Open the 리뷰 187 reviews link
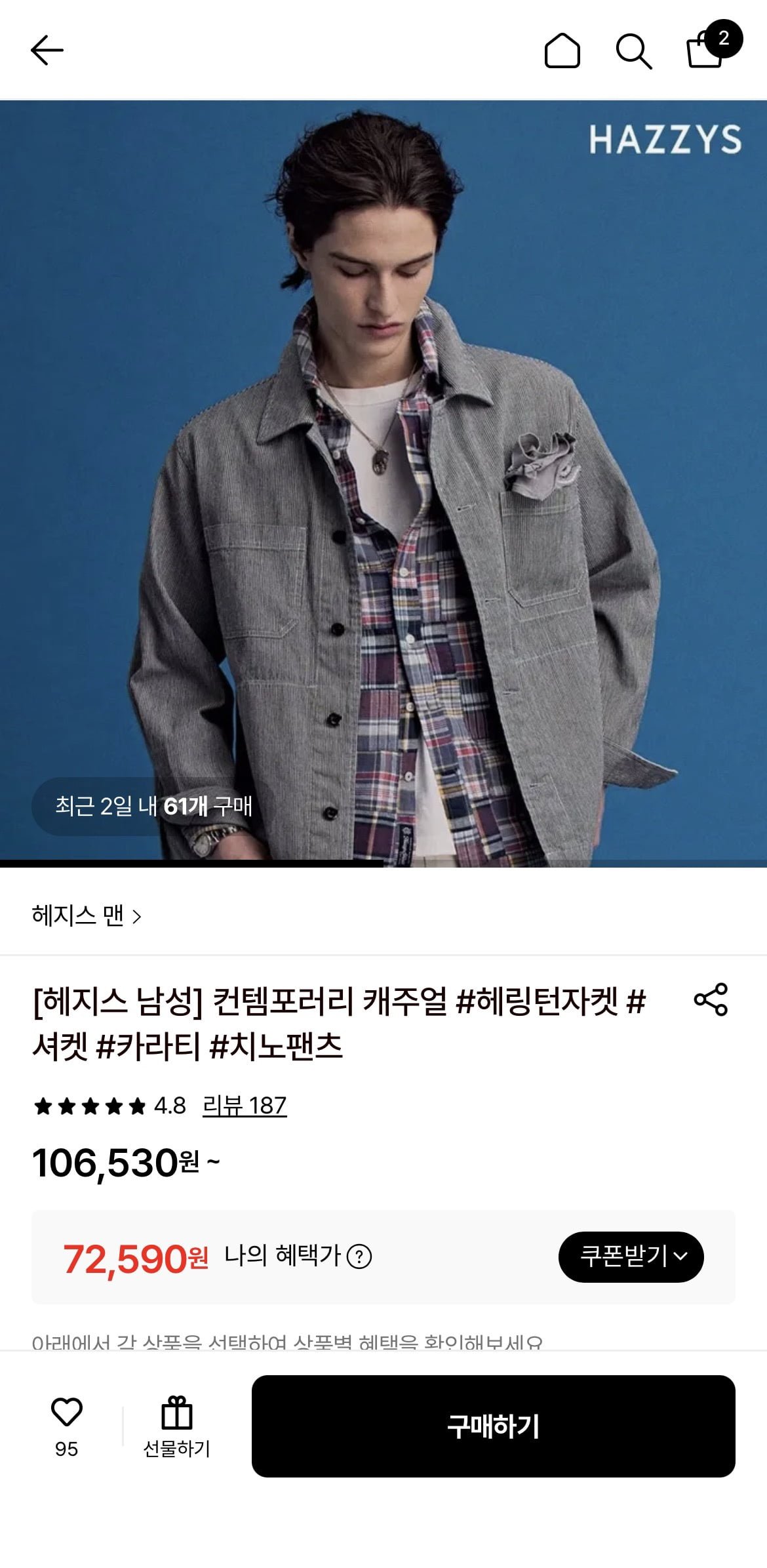Image resolution: width=767 pixels, height=1568 pixels. coord(244,1106)
